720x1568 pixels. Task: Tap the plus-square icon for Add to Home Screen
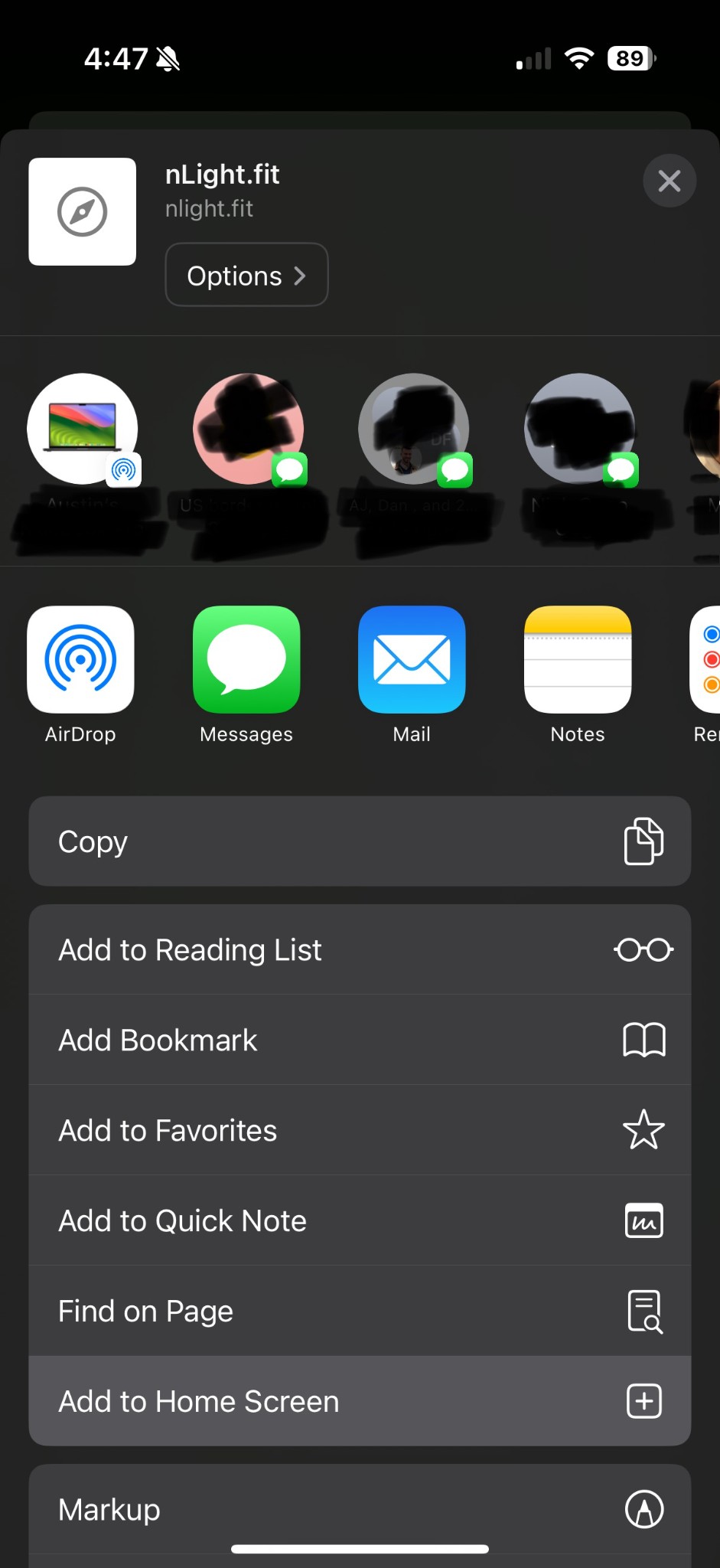click(x=643, y=1400)
